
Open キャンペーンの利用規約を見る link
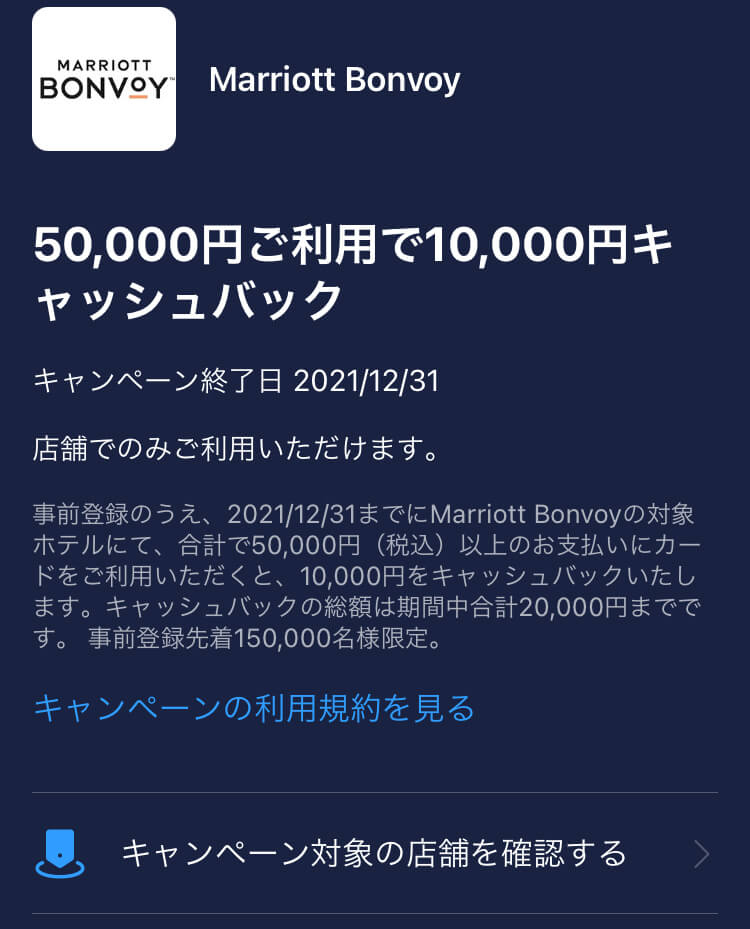[254, 708]
